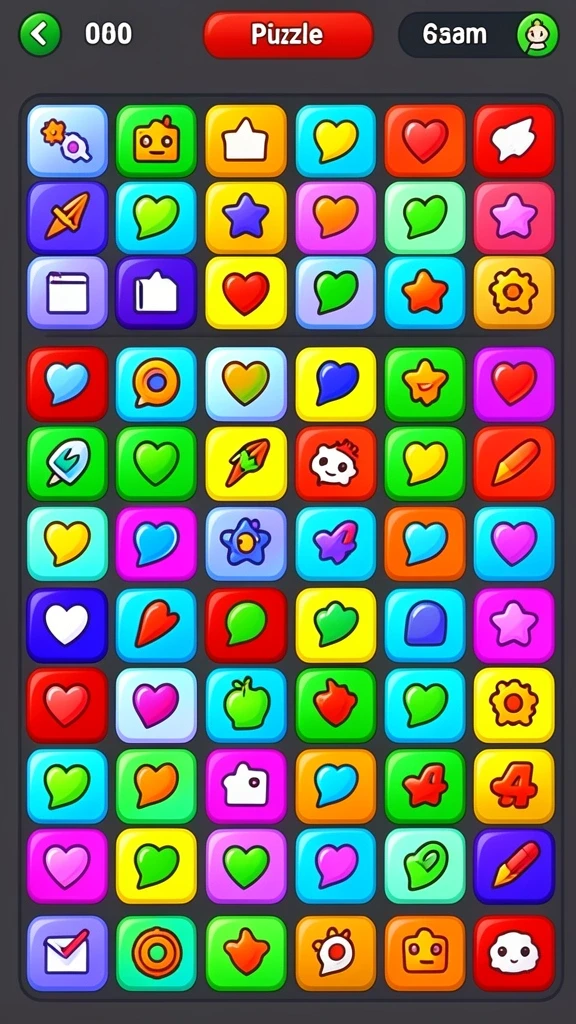Select the yellow tile with blue star
This screenshot has width=576, height=1024.
[x=246, y=217]
